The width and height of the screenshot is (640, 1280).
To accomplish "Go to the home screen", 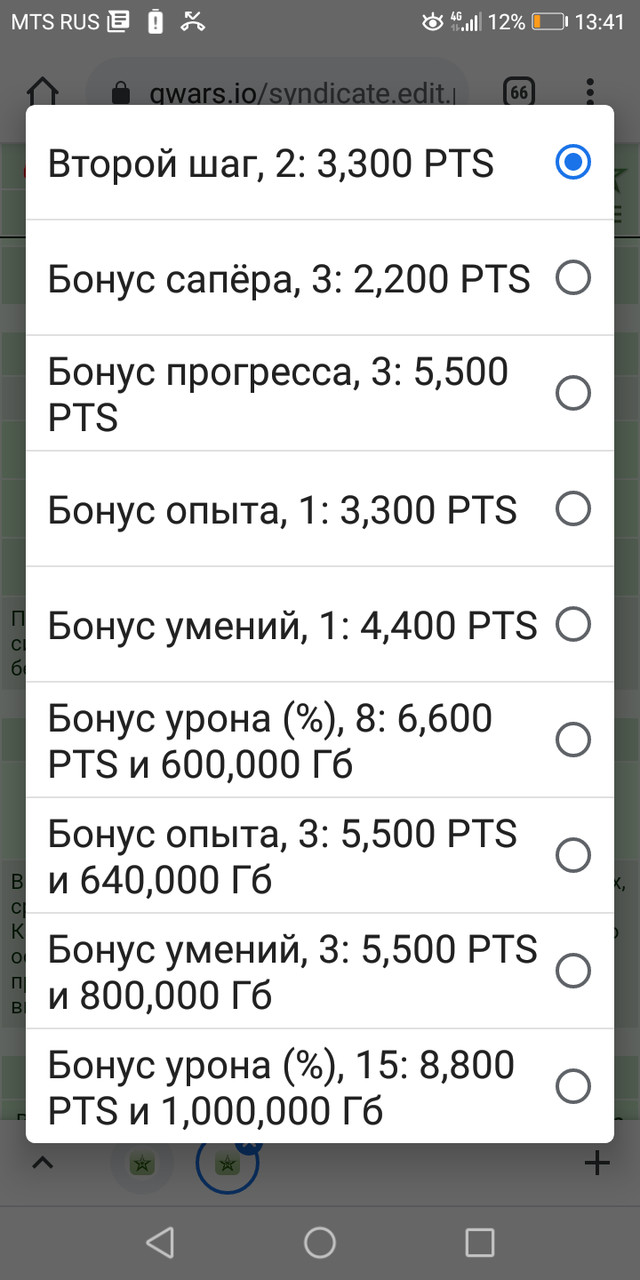I will coord(320,1242).
